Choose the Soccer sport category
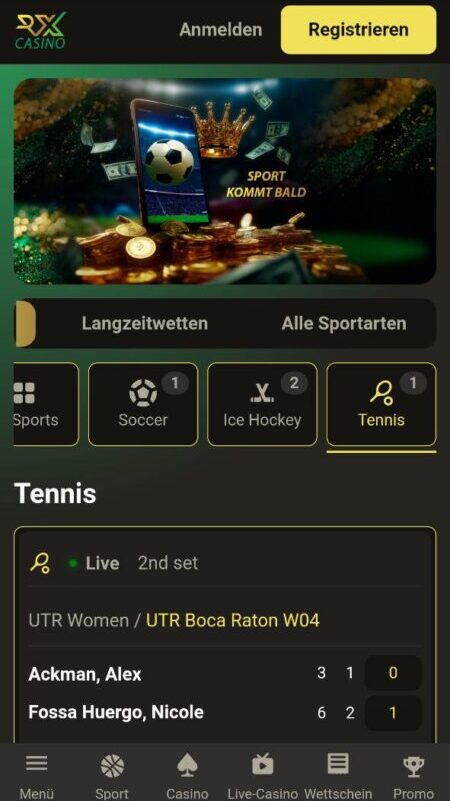Image resolution: width=450 pixels, height=801 pixels. [143, 404]
